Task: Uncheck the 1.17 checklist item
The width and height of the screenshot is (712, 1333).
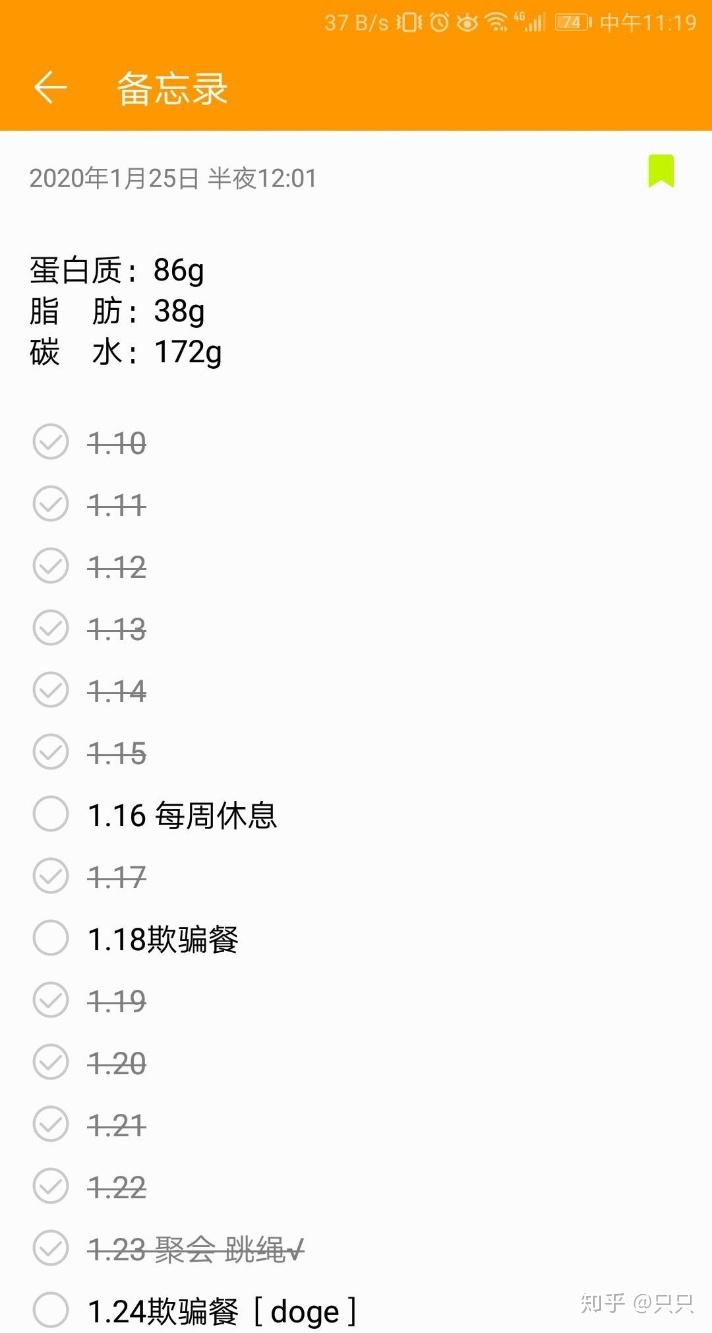Action: (x=51, y=876)
